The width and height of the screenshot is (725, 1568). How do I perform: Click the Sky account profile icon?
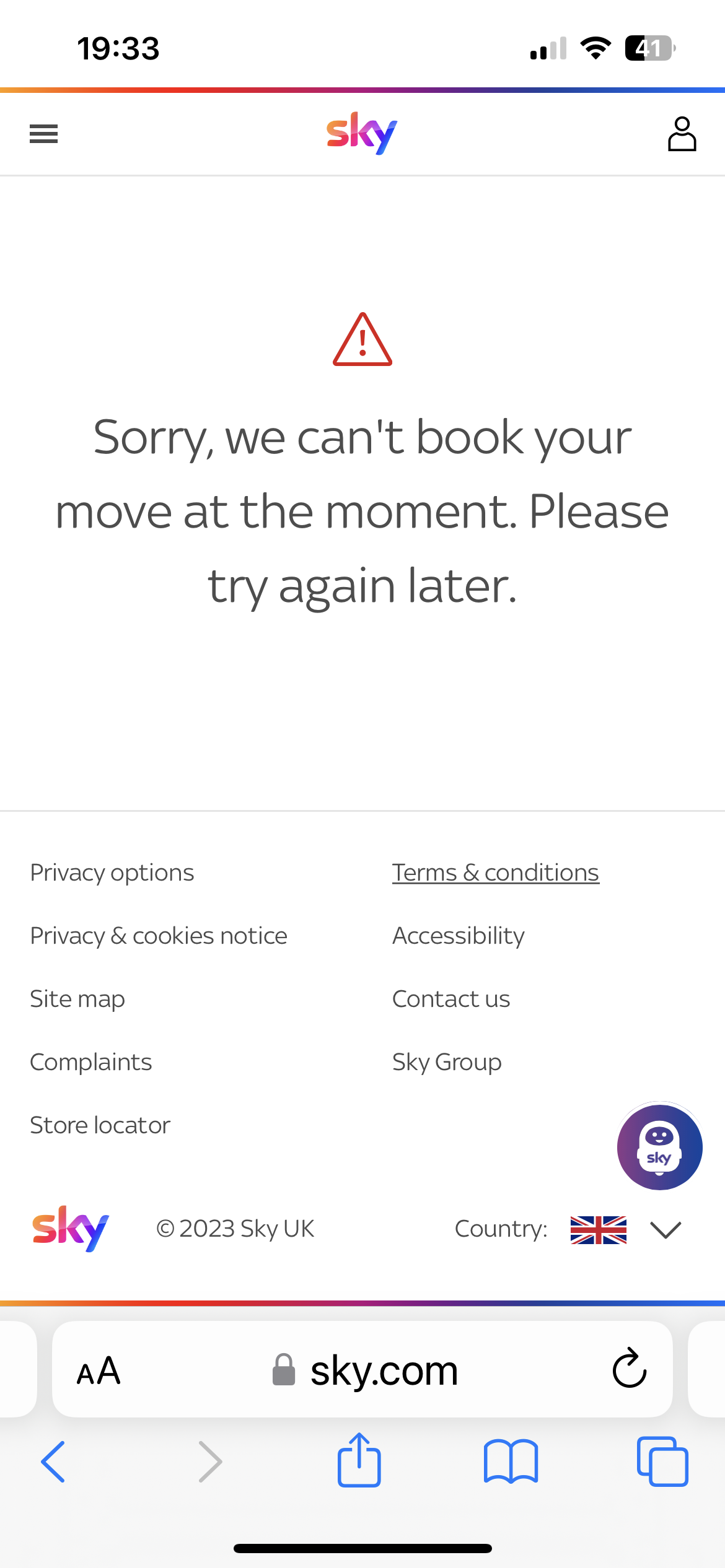pos(682,133)
